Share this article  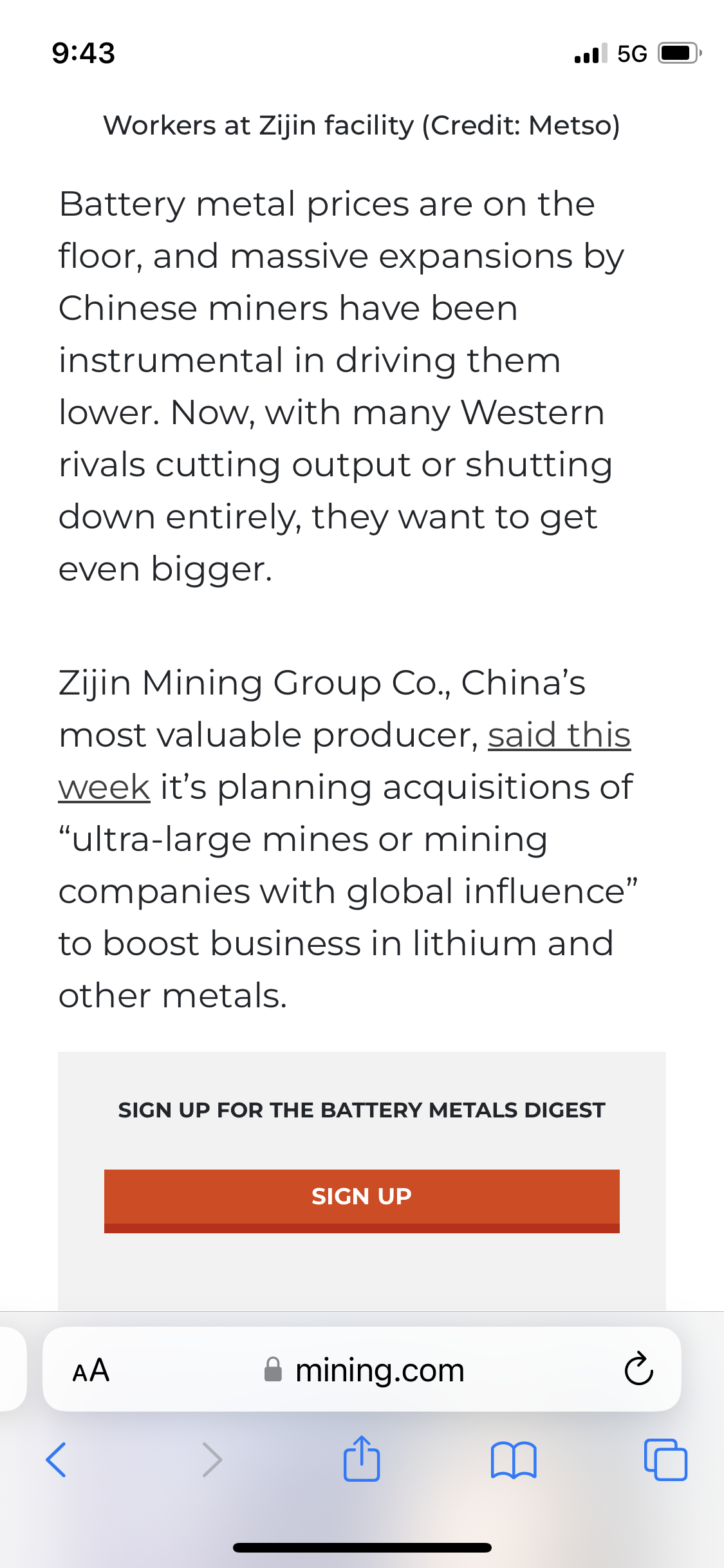tap(362, 1459)
